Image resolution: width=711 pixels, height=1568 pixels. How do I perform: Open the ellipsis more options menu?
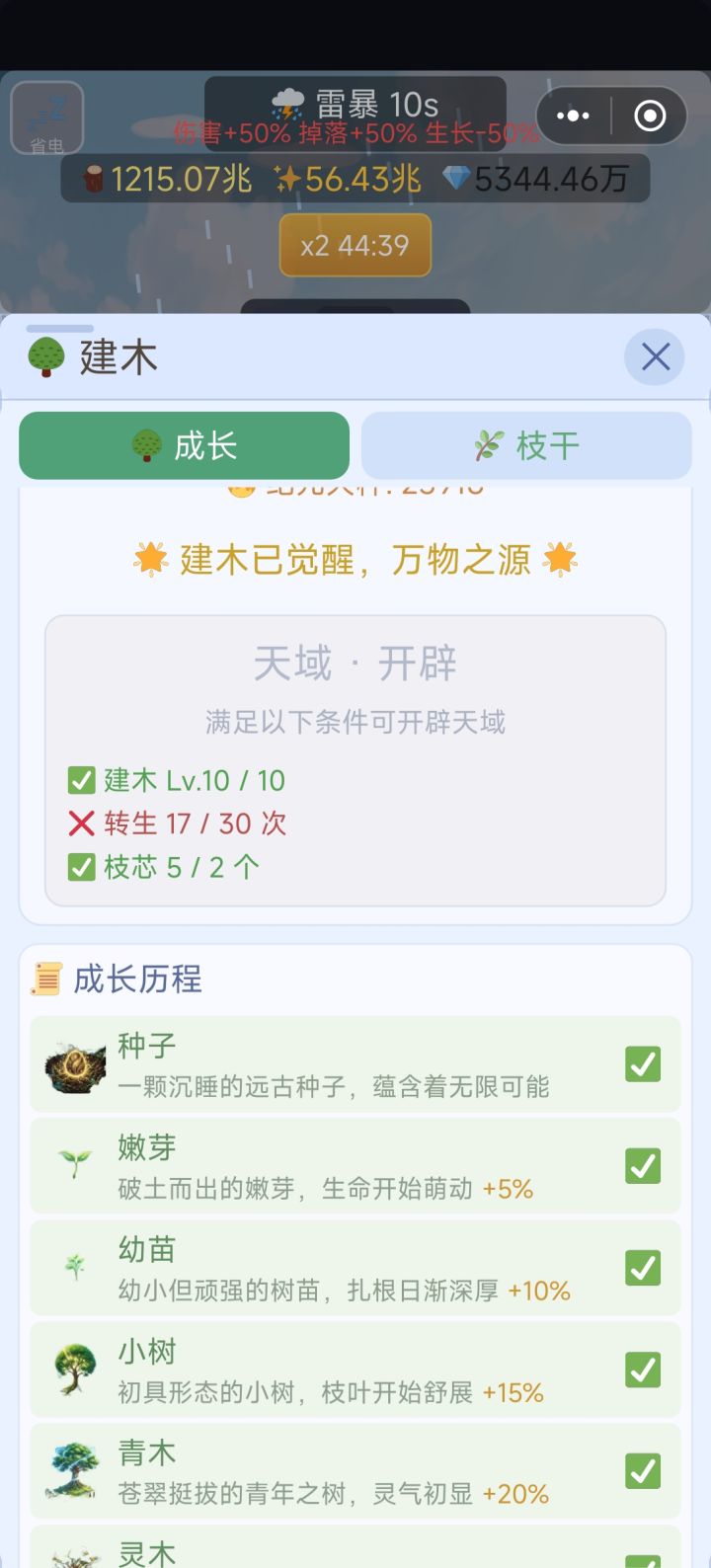572,116
